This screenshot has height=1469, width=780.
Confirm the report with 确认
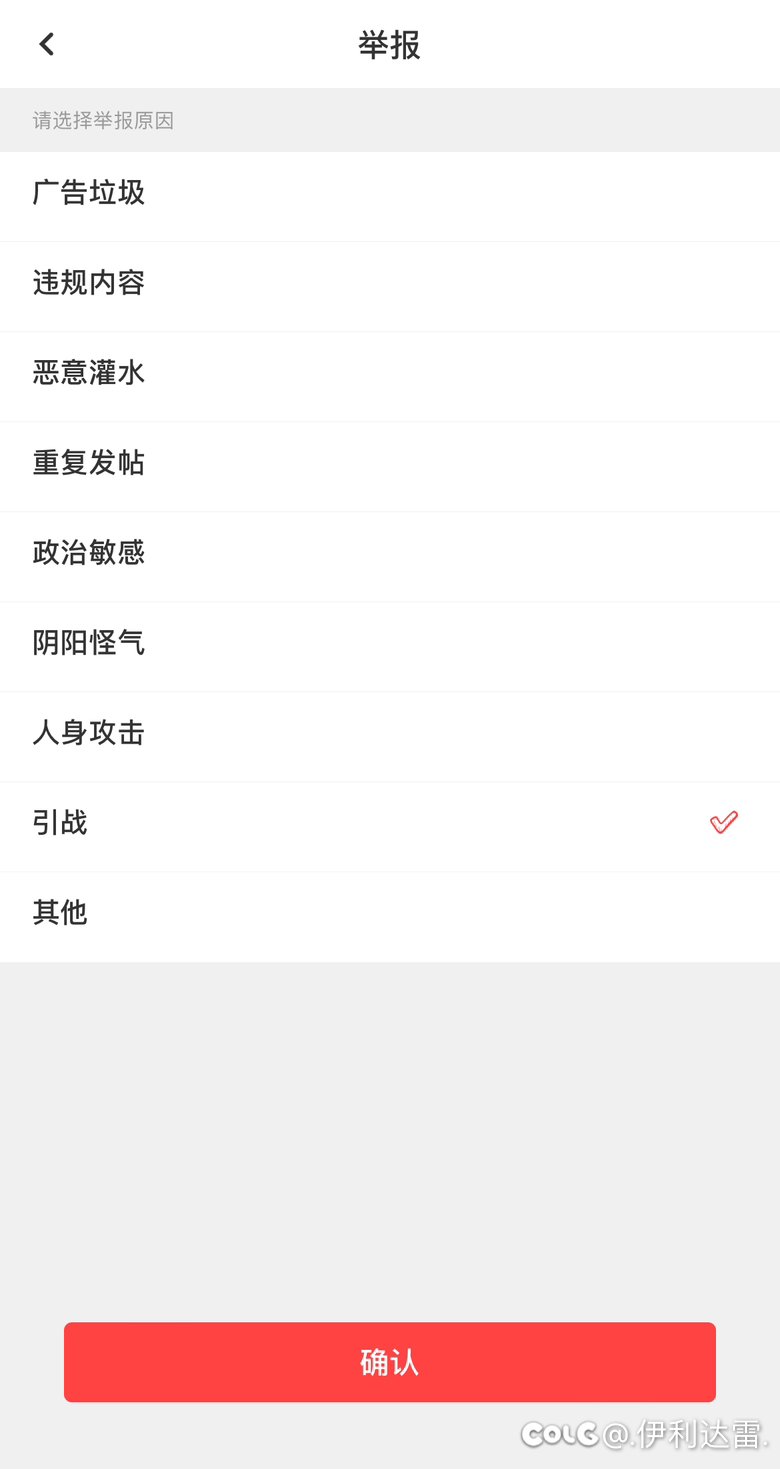pyautogui.click(x=390, y=1362)
